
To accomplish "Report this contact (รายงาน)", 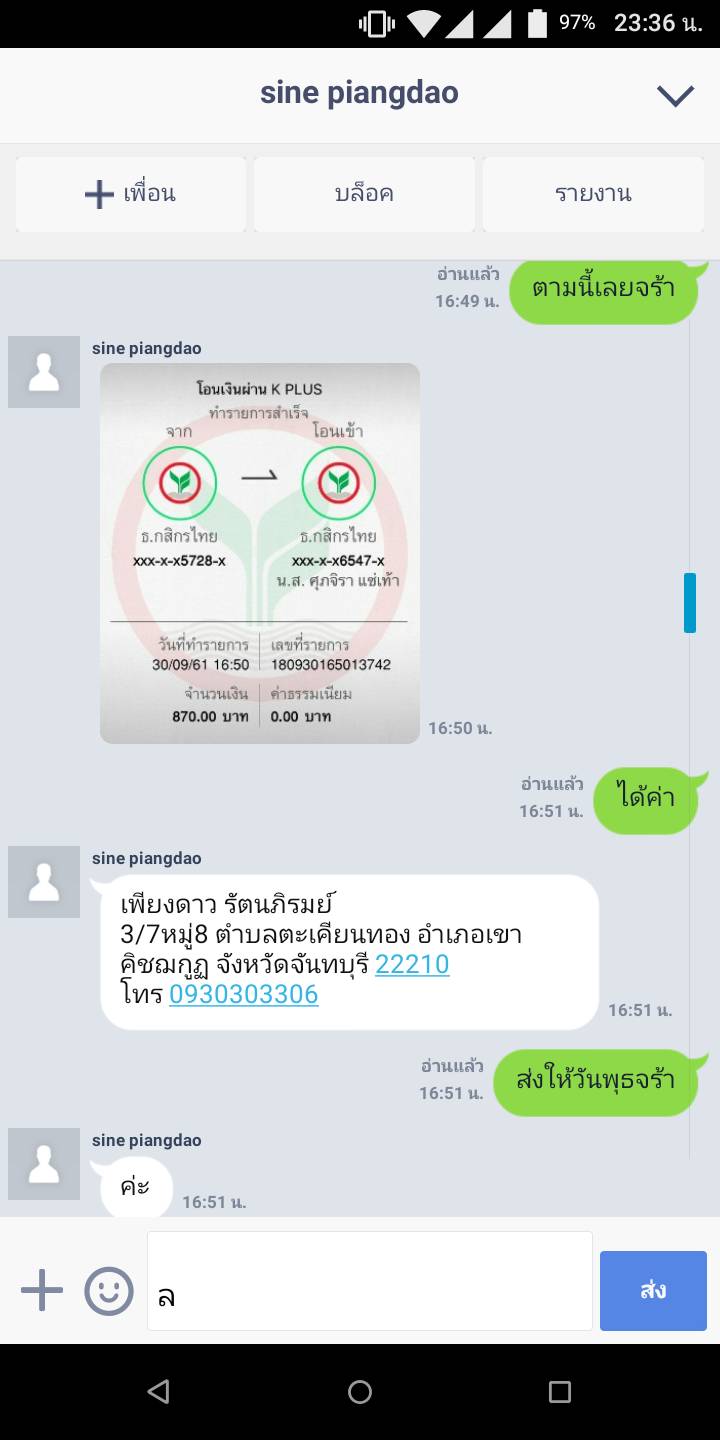I will pyautogui.click(x=593, y=194).
